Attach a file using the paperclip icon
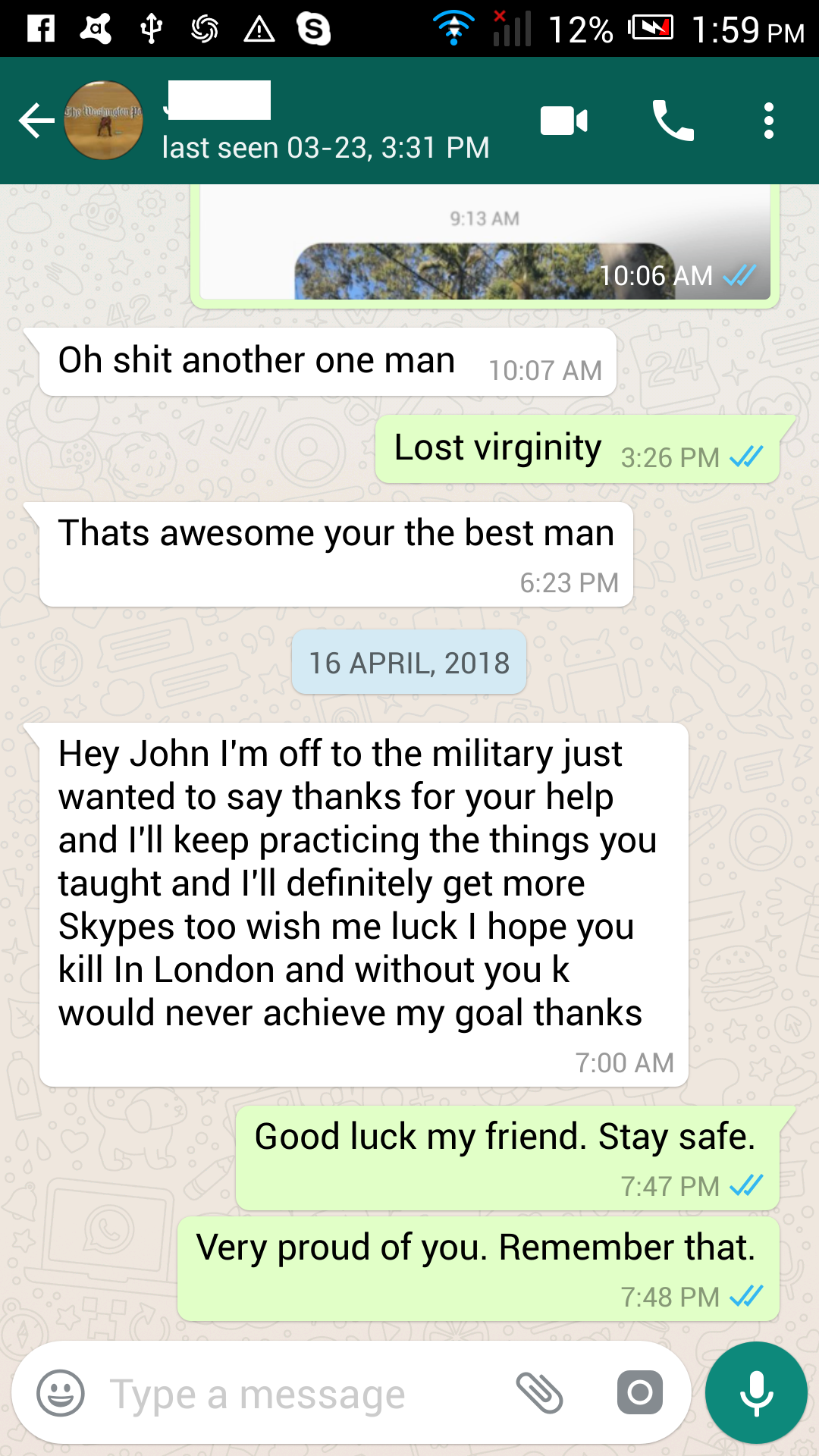 (x=541, y=1393)
